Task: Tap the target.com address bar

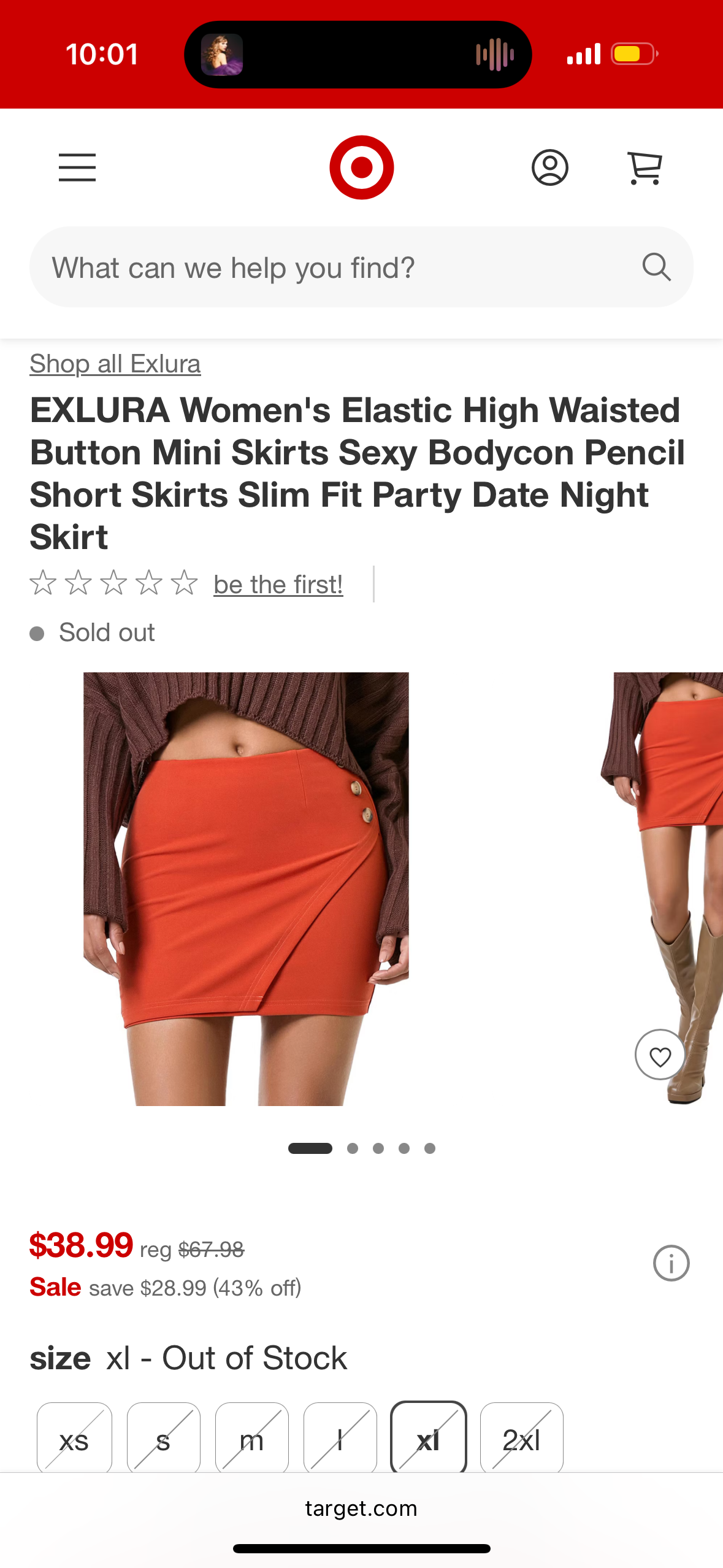Action: coord(361,1508)
